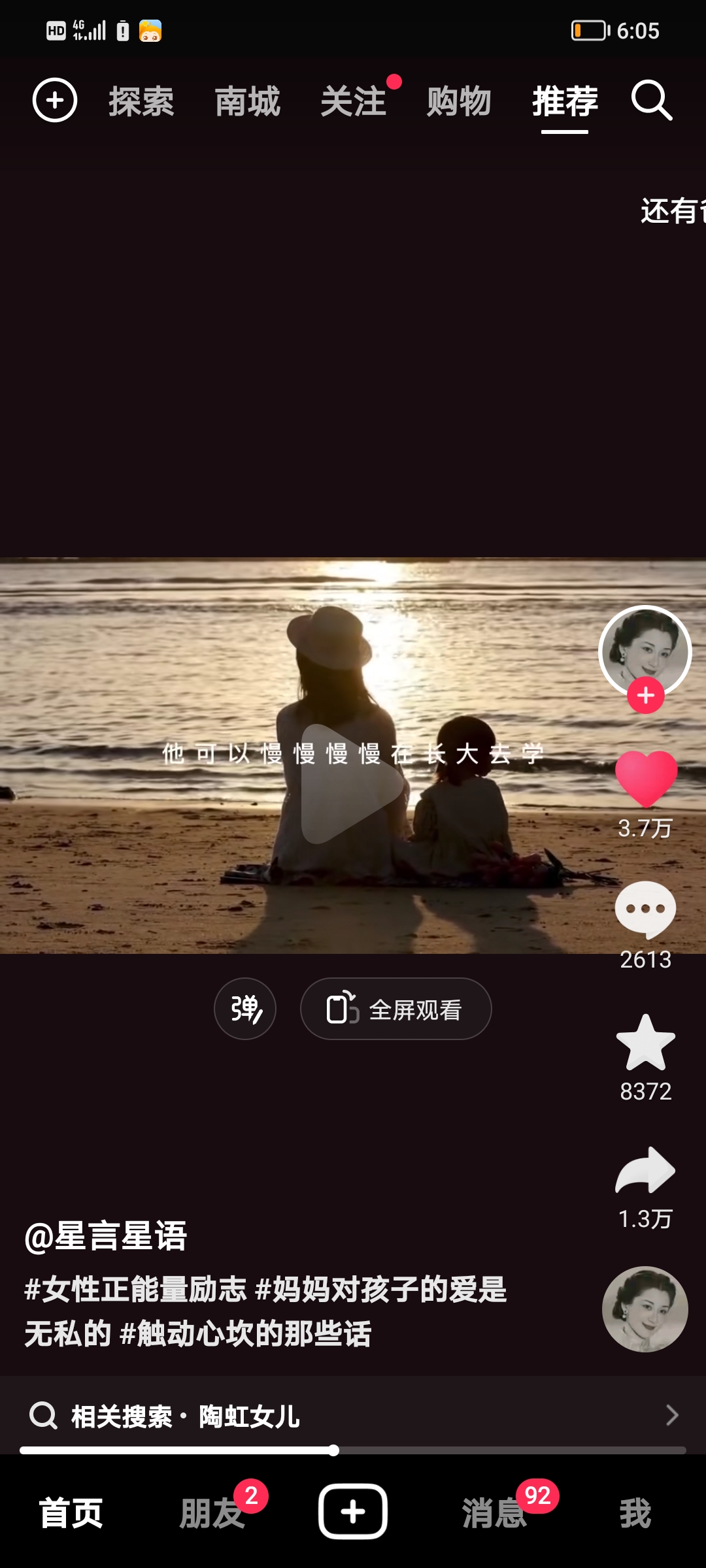Switch to the 探索 tab
This screenshot has width=706, height=1568.
141,102
